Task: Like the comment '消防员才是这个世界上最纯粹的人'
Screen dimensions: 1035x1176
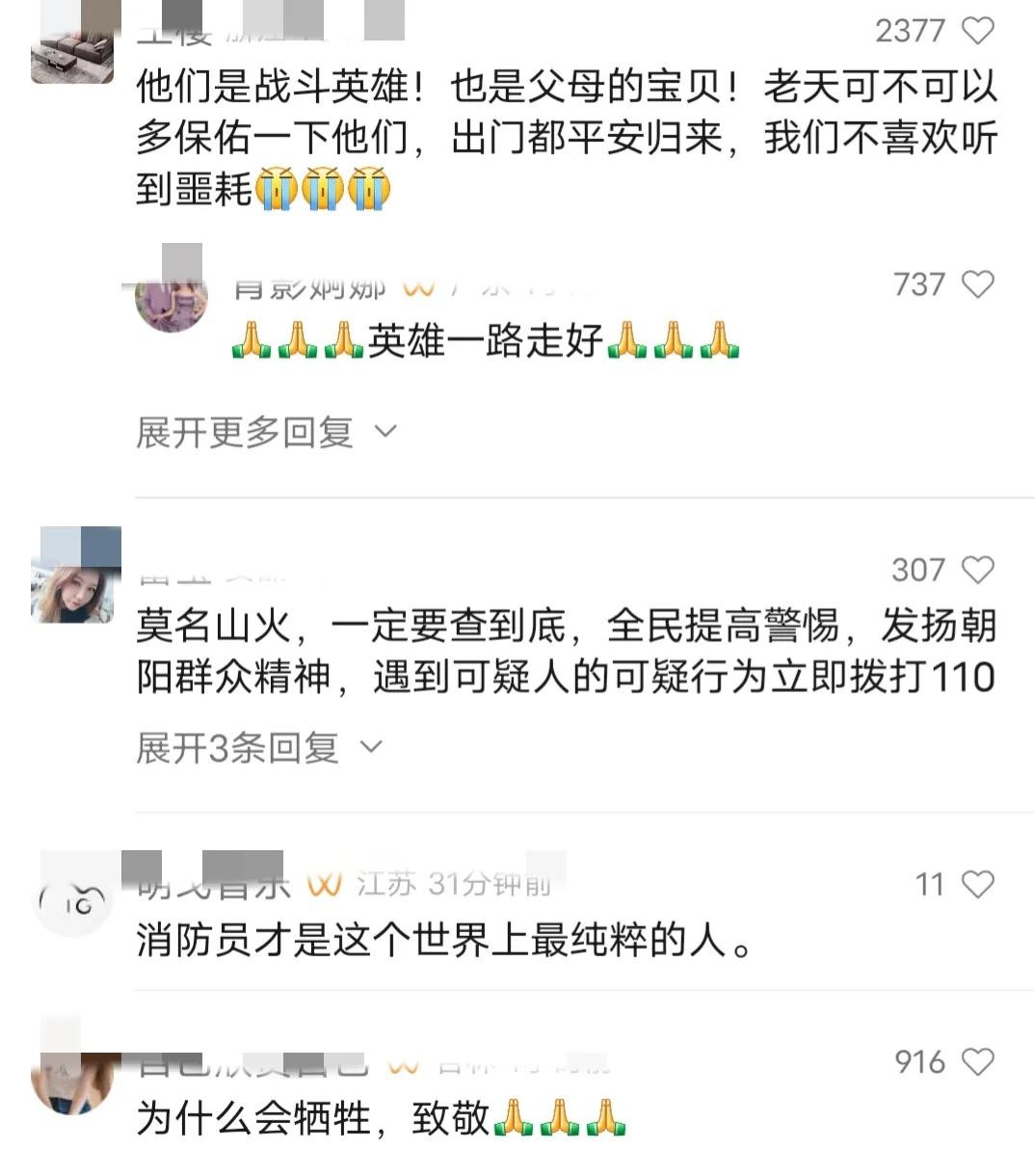Action: point(978,884)
